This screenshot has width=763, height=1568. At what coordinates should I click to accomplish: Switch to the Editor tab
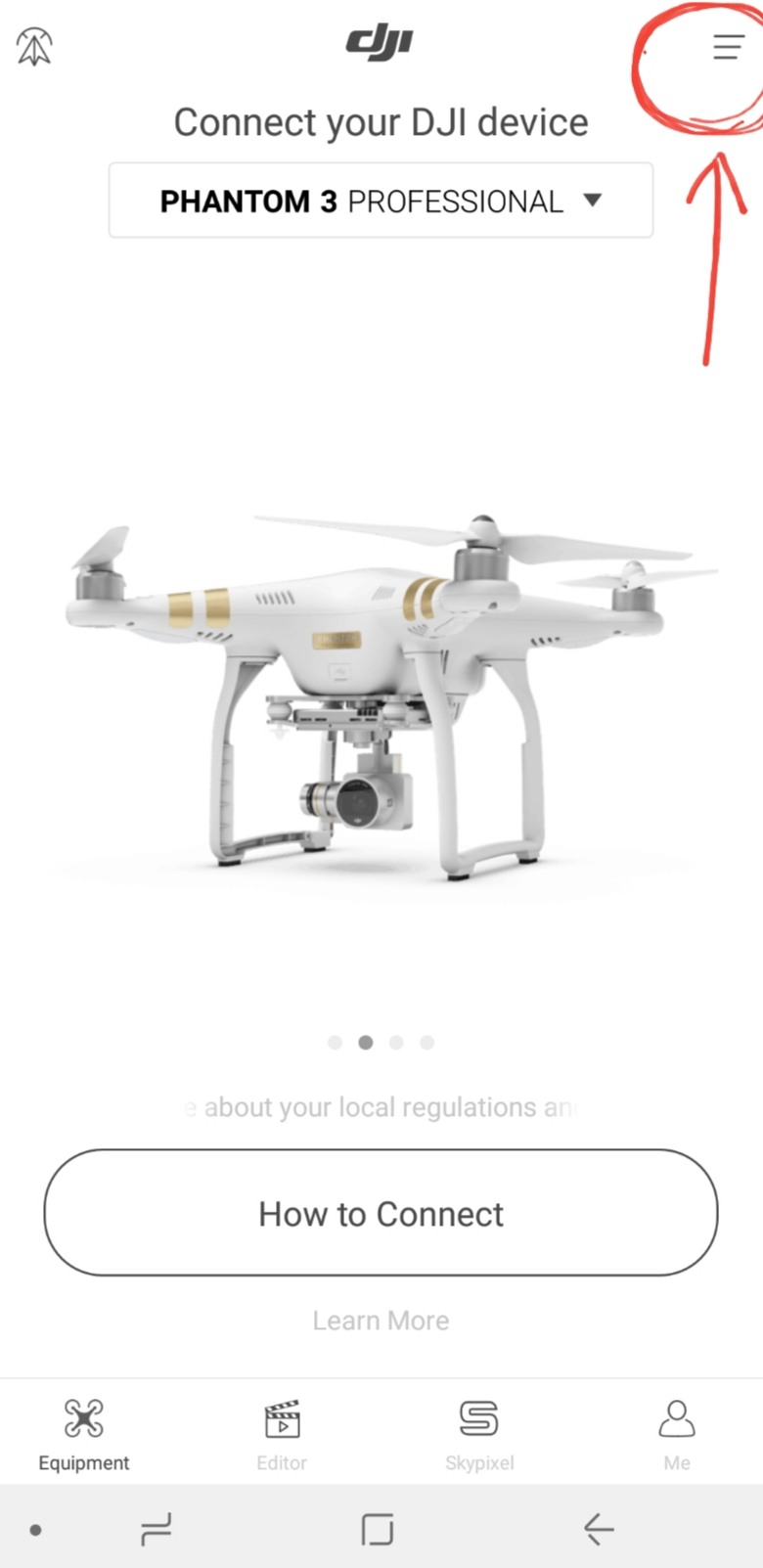(282, 1435)
